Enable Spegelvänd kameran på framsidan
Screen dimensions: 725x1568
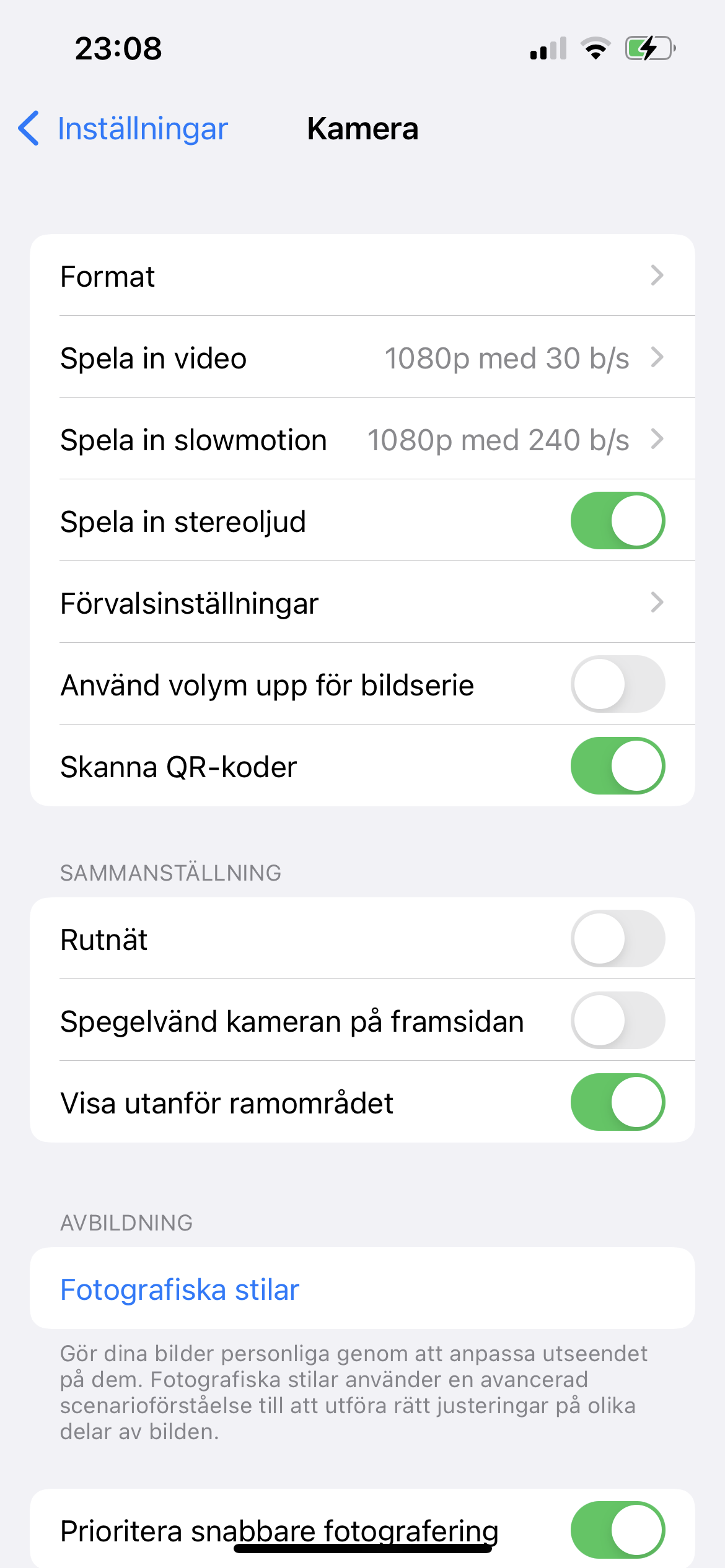pyautogui.click(x=617, y=1021)
